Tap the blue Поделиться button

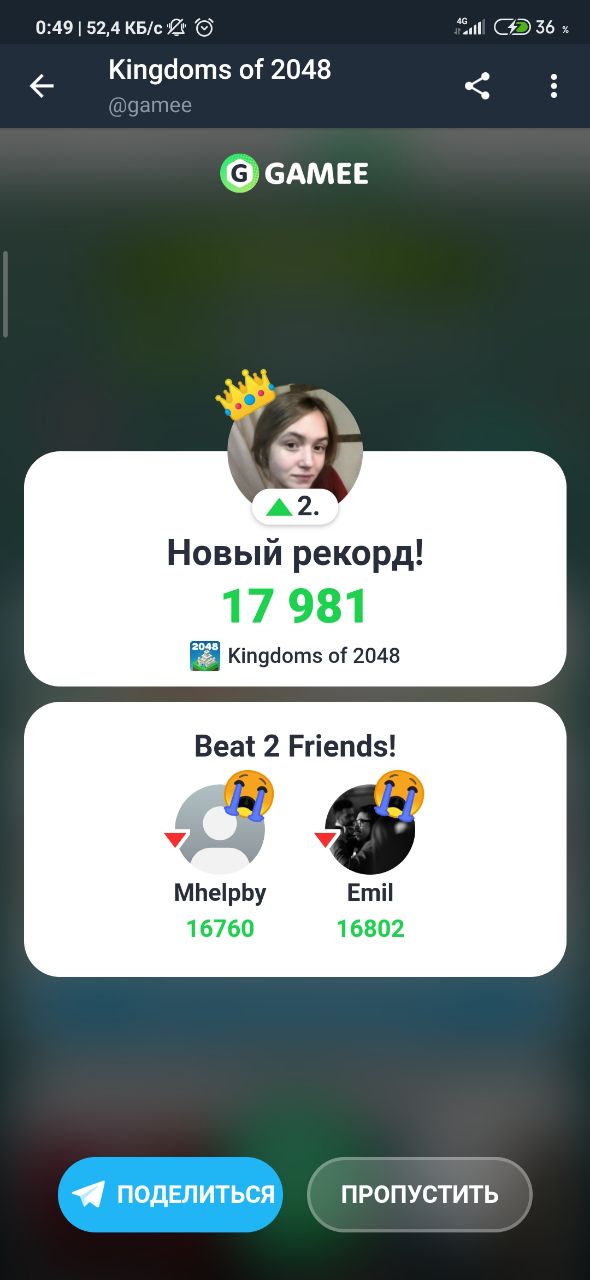(x=171, y=1194)
